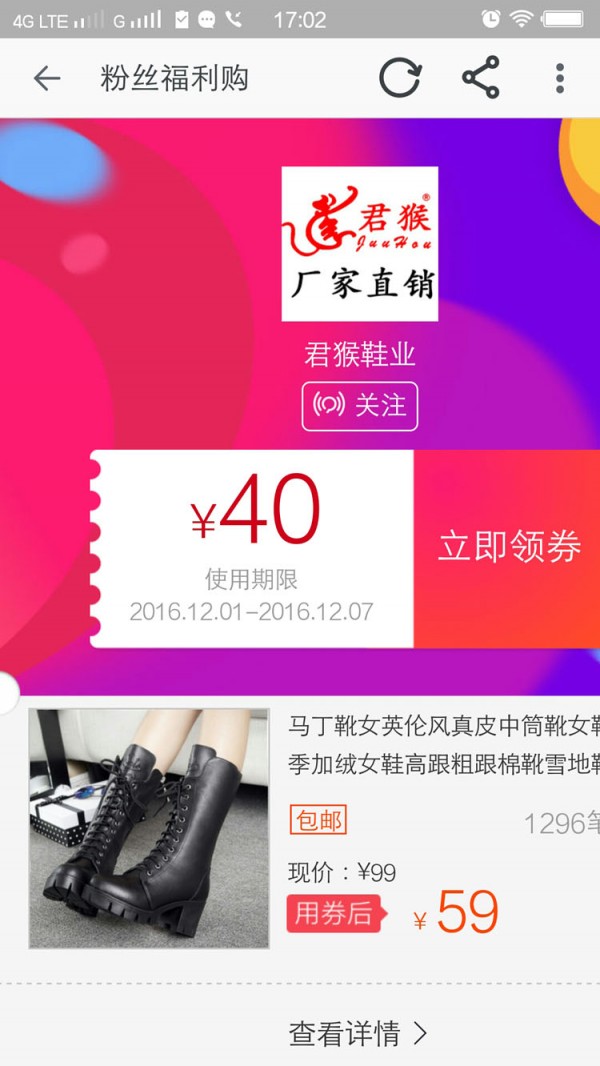Follow 君猴鞋业 with 关注 button

click(360, 406)
